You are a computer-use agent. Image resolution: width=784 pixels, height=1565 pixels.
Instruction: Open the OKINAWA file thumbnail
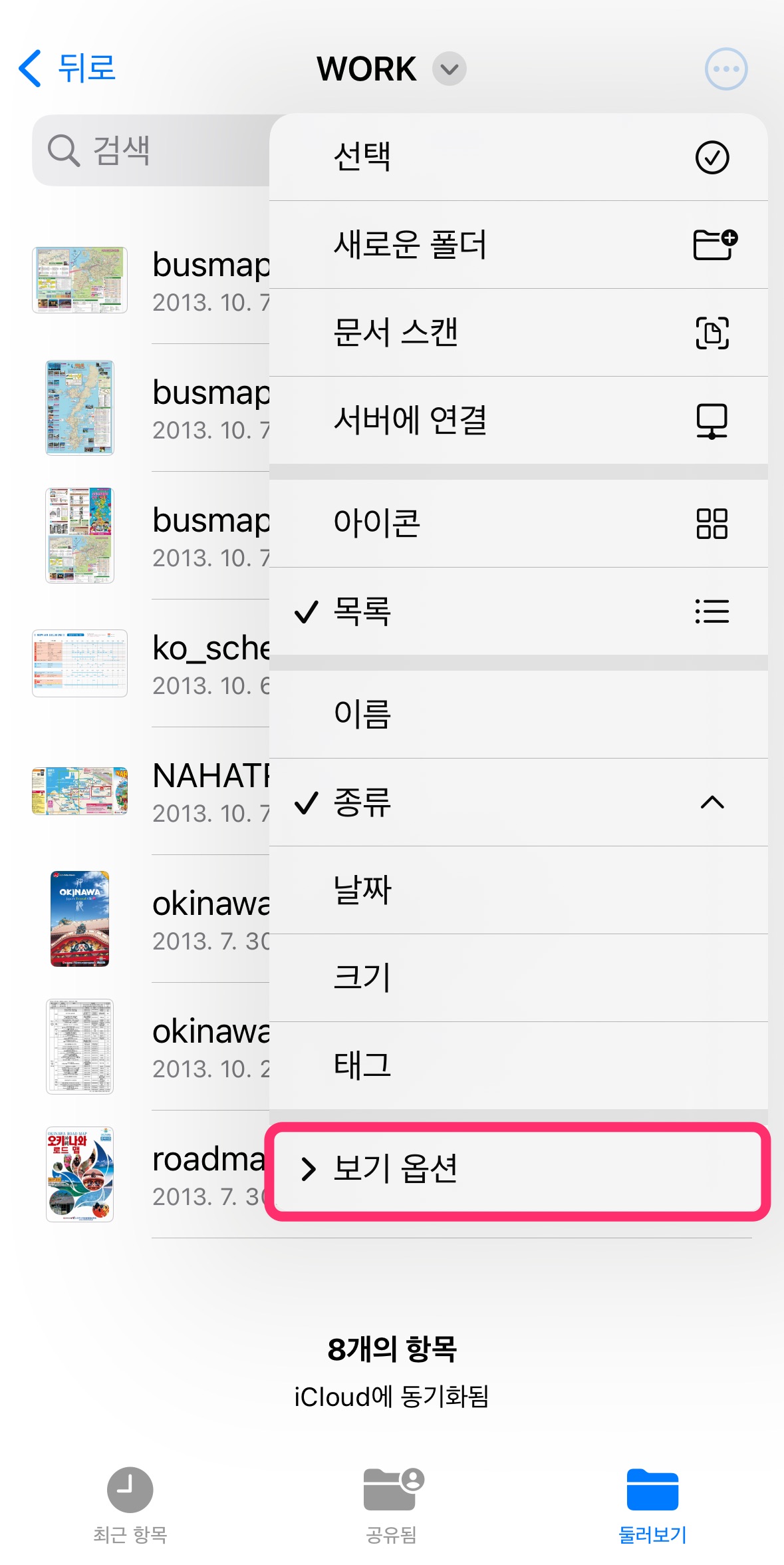coord(79,918)
